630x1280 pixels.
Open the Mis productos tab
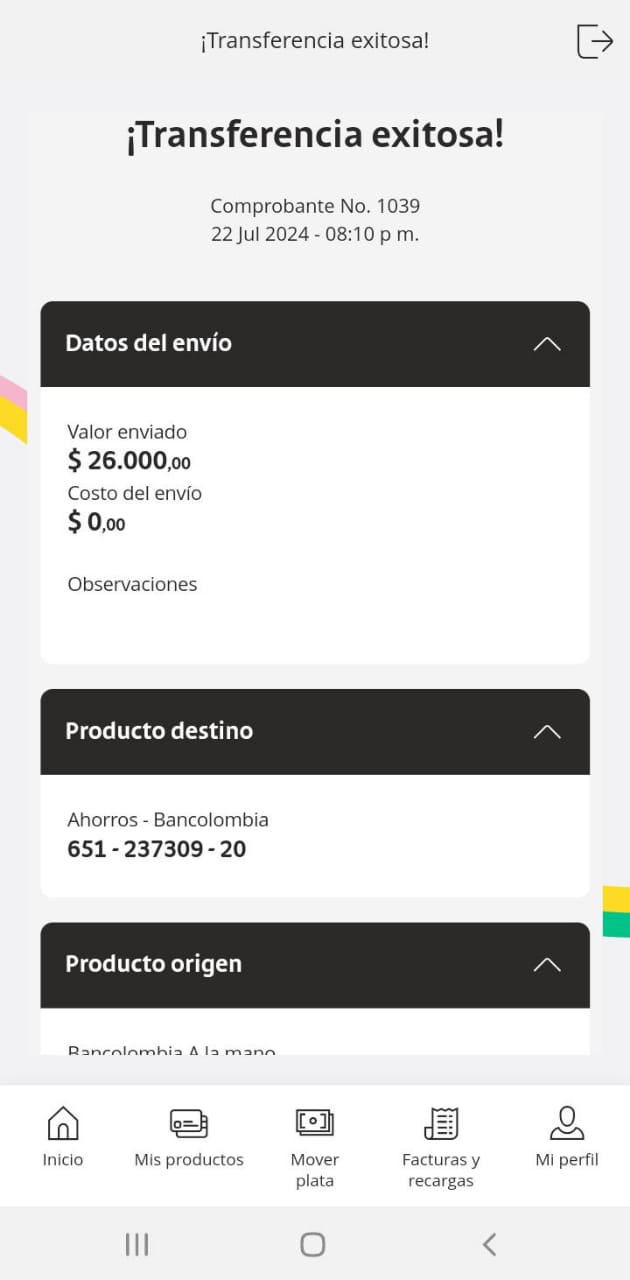click(189, 1138)
